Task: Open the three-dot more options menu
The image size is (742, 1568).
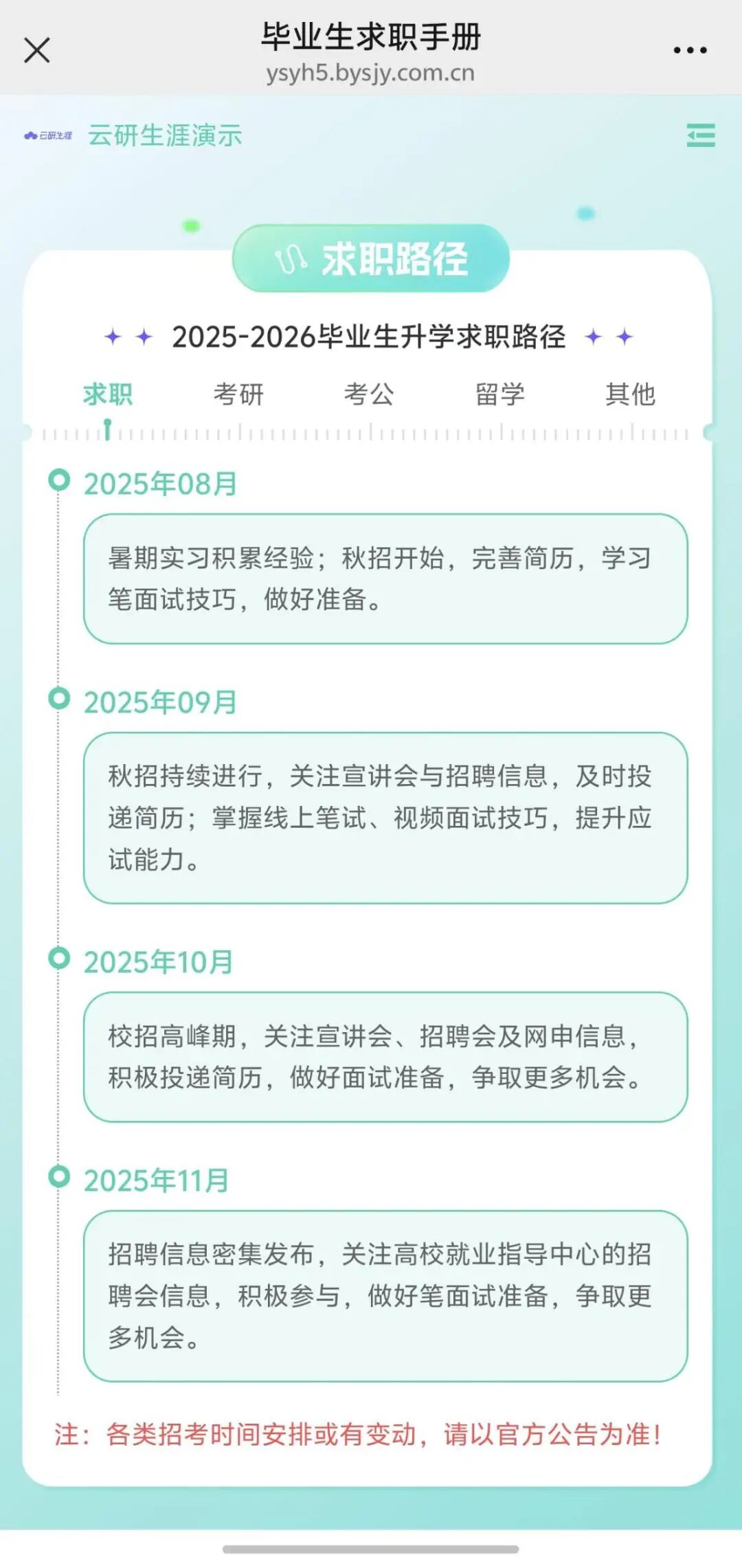Action: pyautogui.click(x=690, y=50)
